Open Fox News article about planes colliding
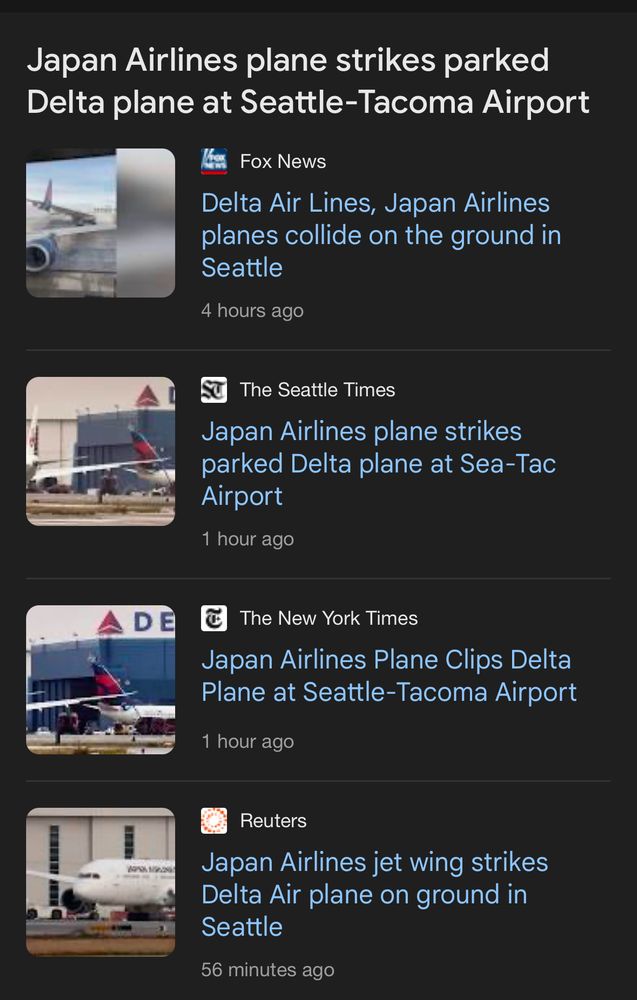The image size is (637, 1000). pos(380,235)
